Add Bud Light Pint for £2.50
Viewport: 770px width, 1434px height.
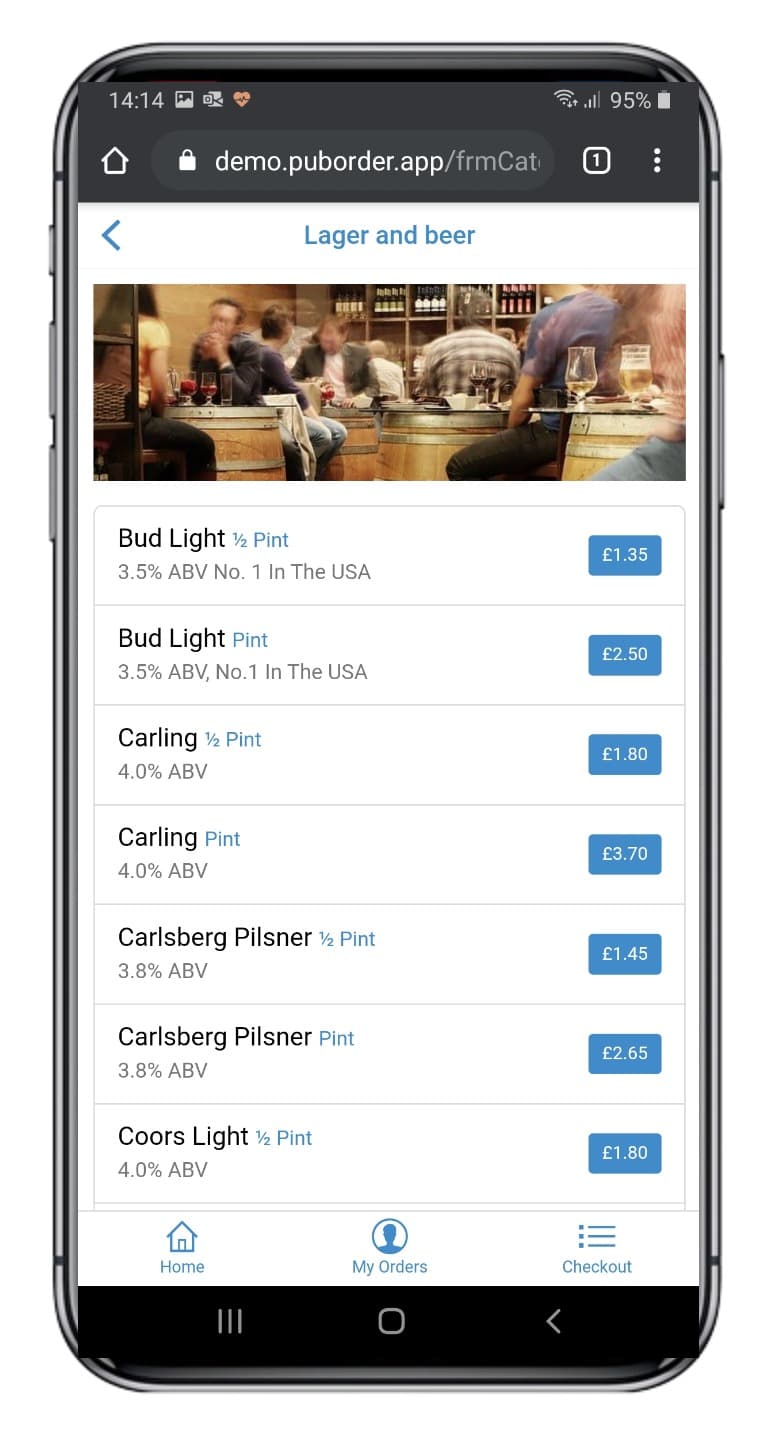[624, 655]
